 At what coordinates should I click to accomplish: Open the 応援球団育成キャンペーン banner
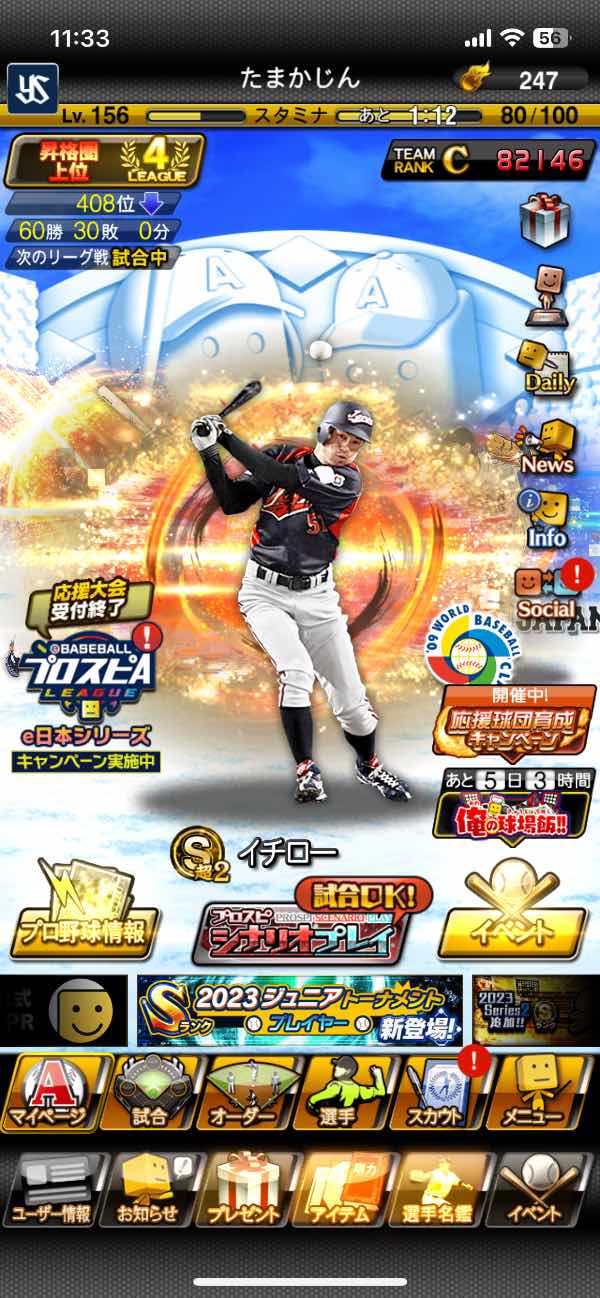(x=512, y=722)
